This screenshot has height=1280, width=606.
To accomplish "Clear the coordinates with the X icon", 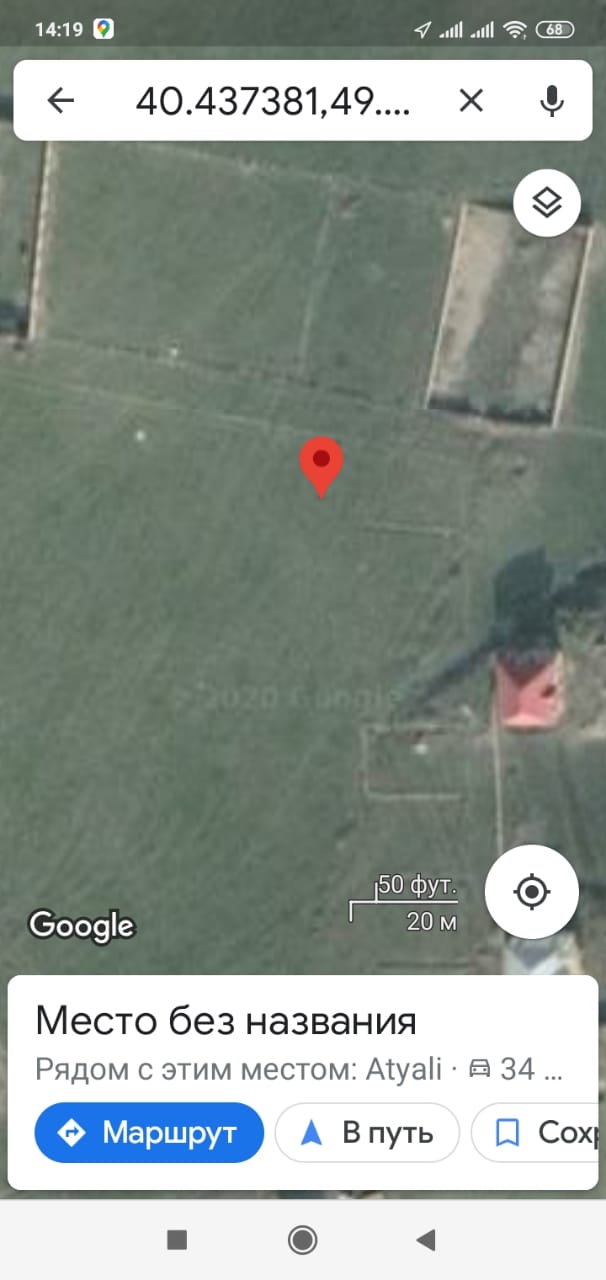I will (x=470, y=100).
